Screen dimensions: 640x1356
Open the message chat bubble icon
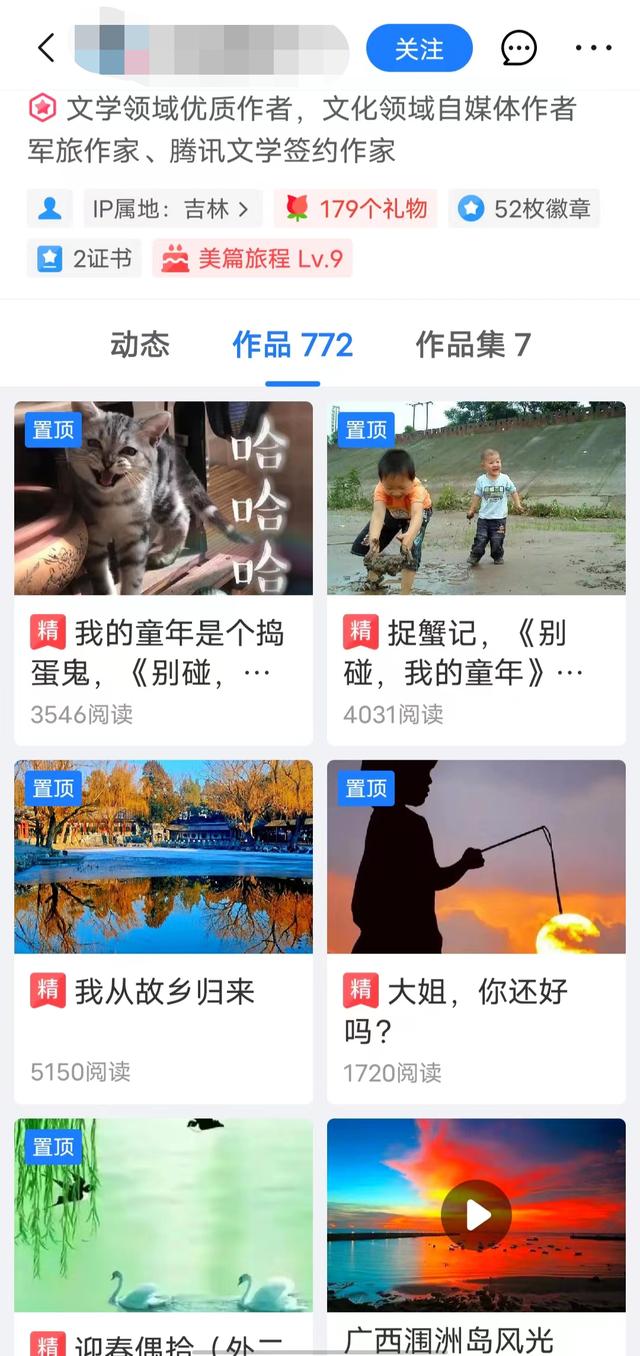518,48
